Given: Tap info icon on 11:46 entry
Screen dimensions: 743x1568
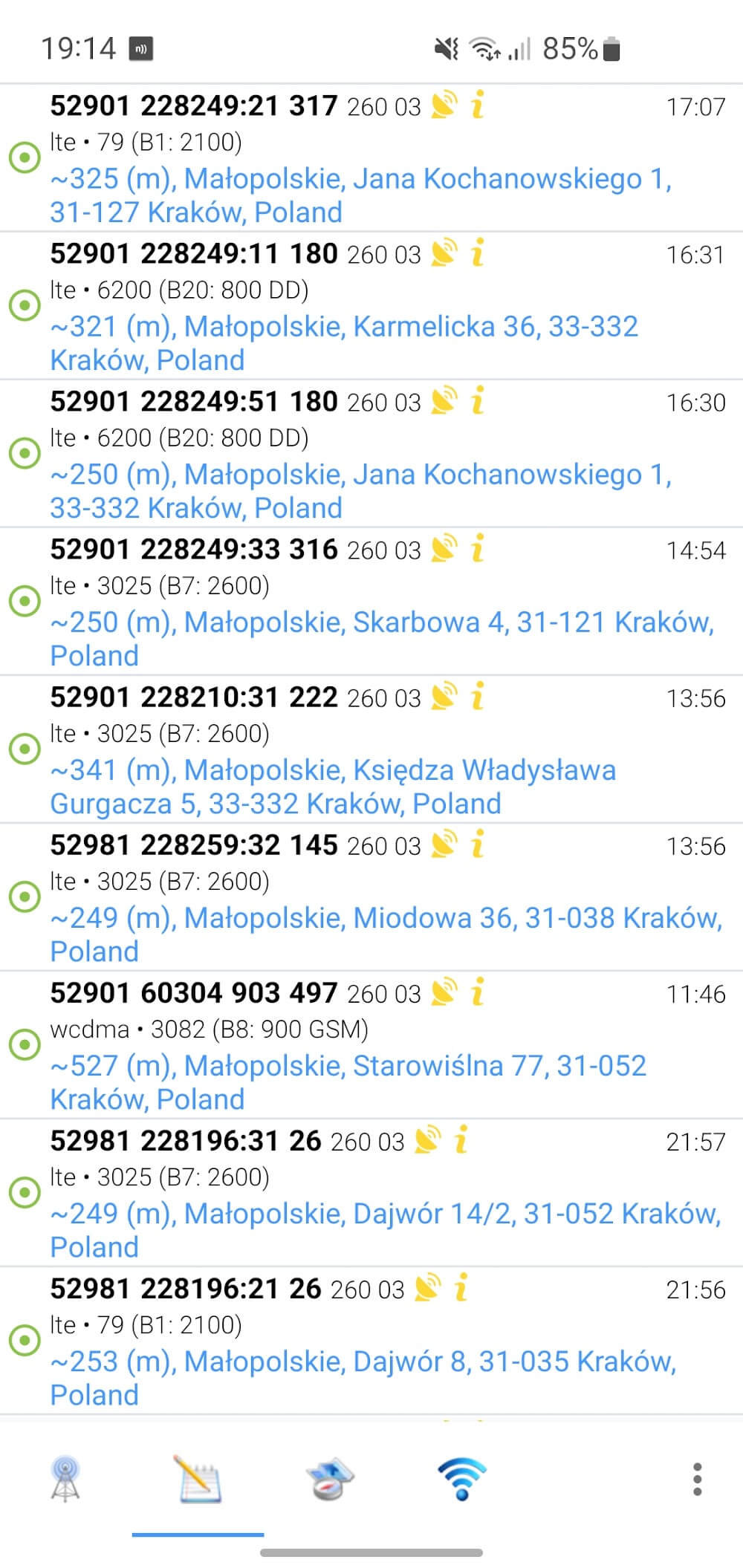Looking at the screenshot, I should tap(478, 992).
